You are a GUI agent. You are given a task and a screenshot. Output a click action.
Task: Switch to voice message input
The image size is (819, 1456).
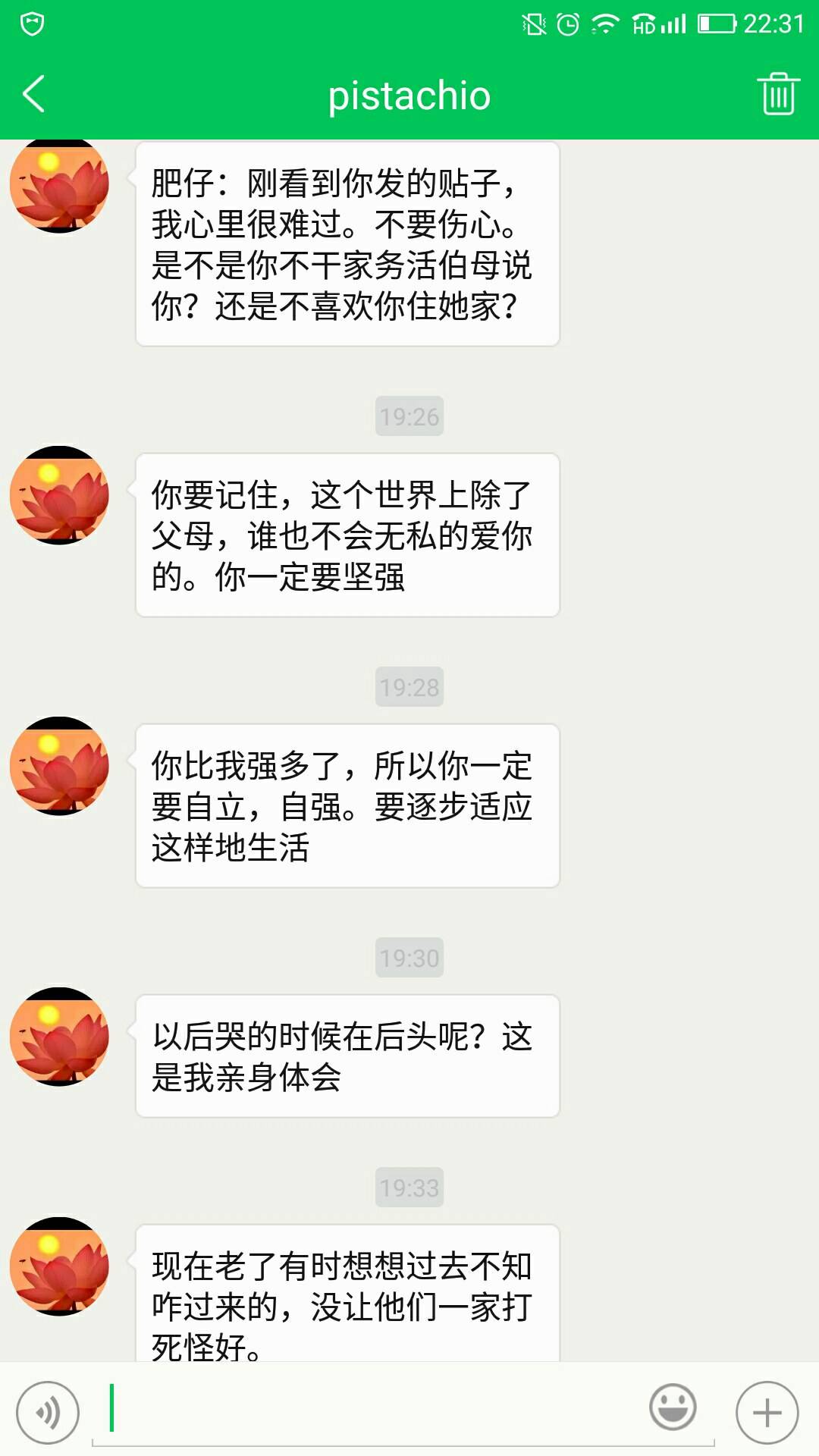[x=48, y=1413]
